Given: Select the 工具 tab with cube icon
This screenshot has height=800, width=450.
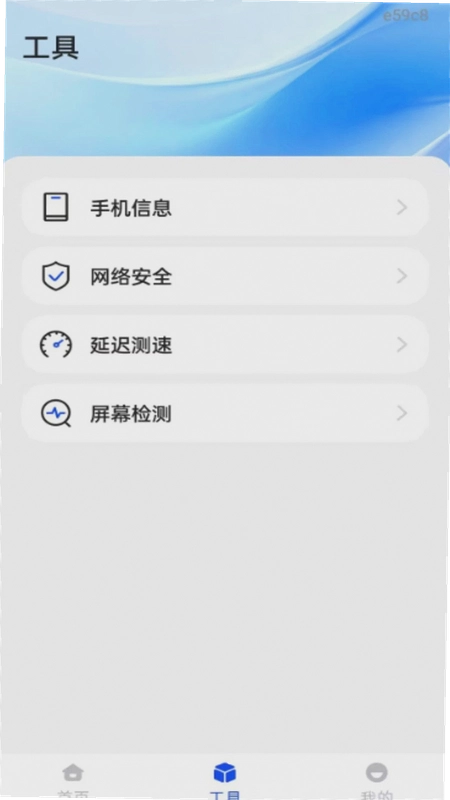Looking at the screenshot, I should [224, 779].
